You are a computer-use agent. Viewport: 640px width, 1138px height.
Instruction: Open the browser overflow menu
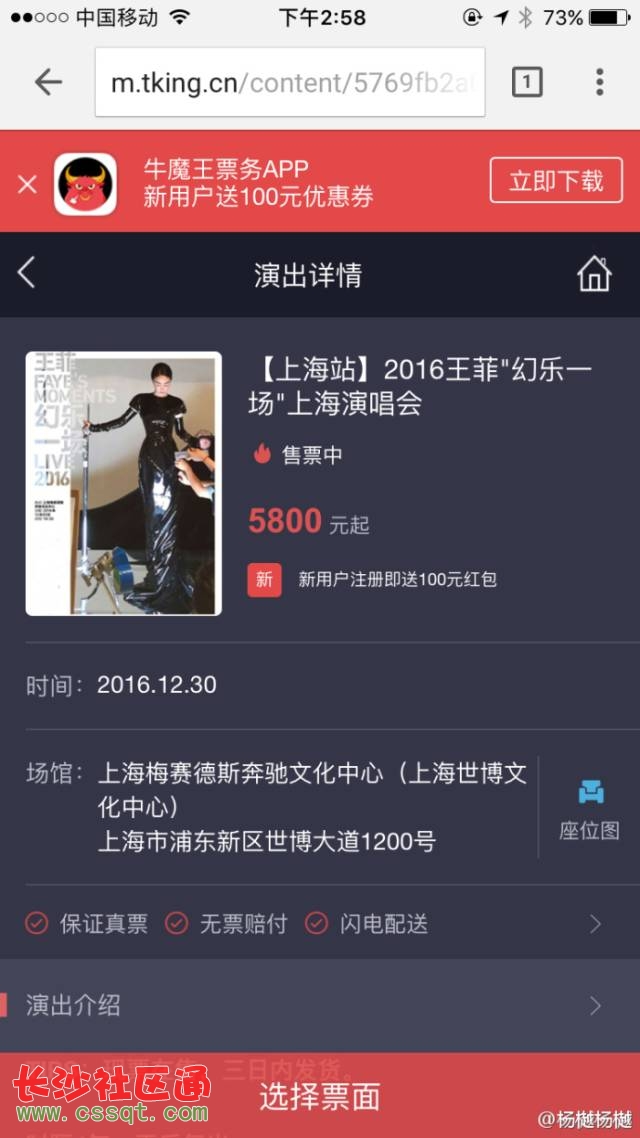pyautogui.click(x=599, y=82)
